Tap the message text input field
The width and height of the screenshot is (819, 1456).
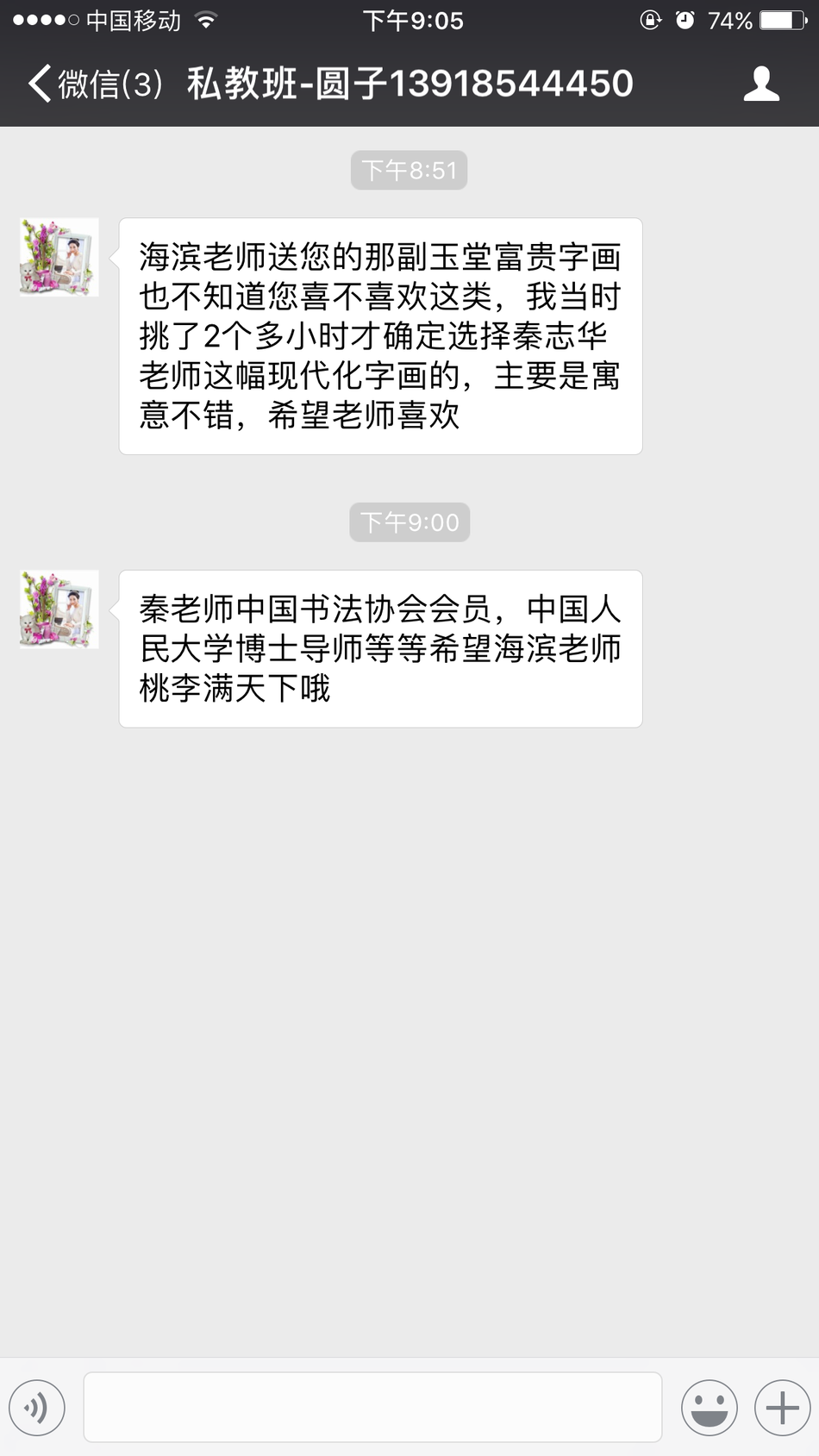(x=372, y=1408)
